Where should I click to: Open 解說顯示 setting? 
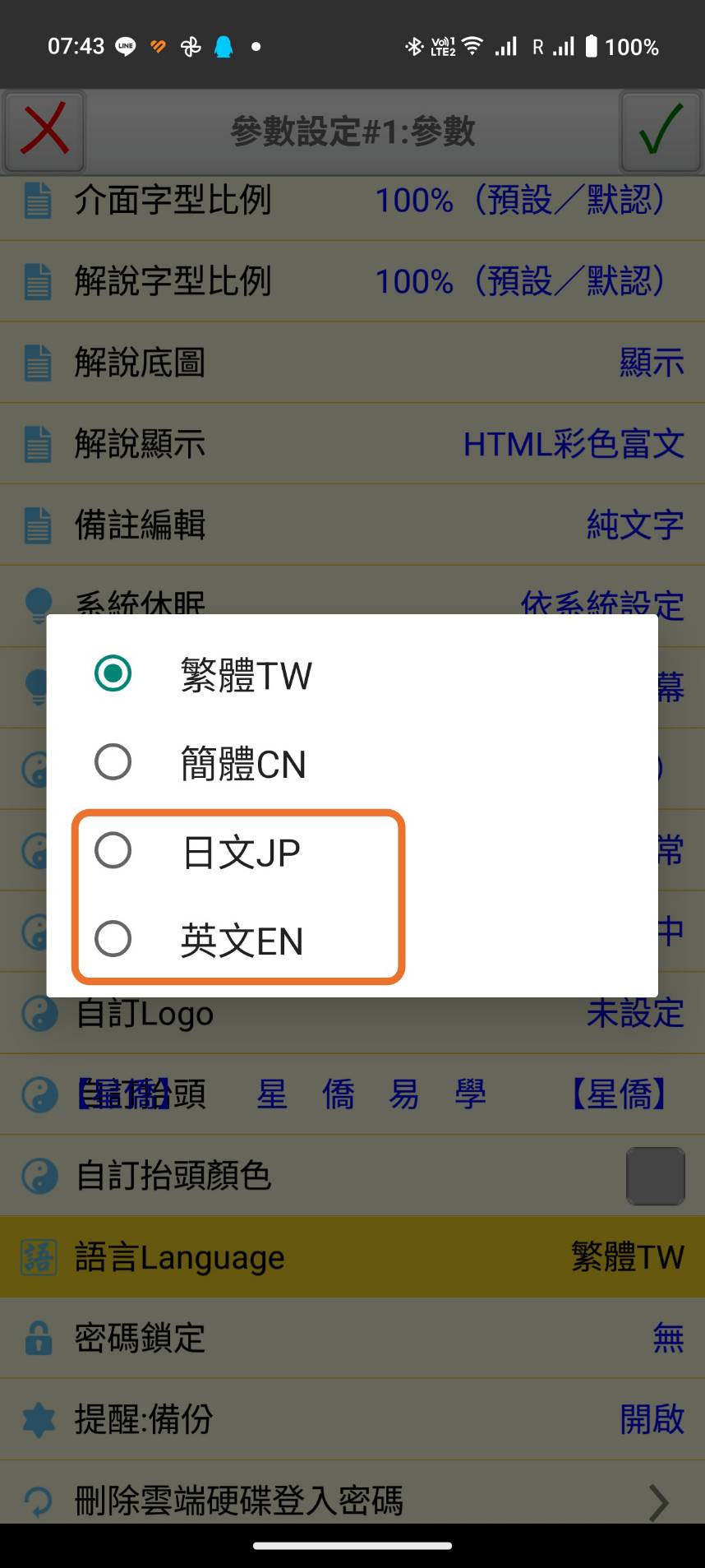click(352, 444)
